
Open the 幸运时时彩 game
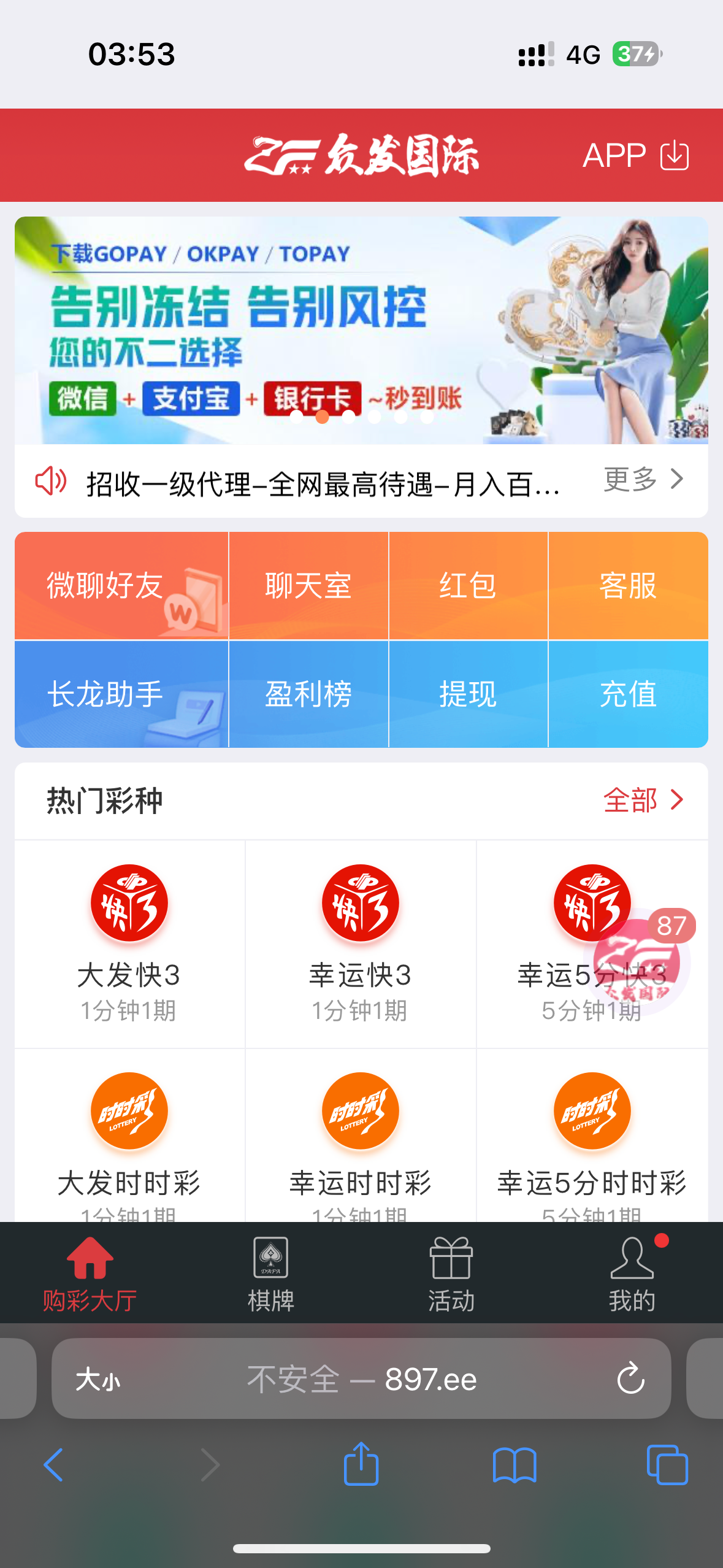tap(361, 1141)
